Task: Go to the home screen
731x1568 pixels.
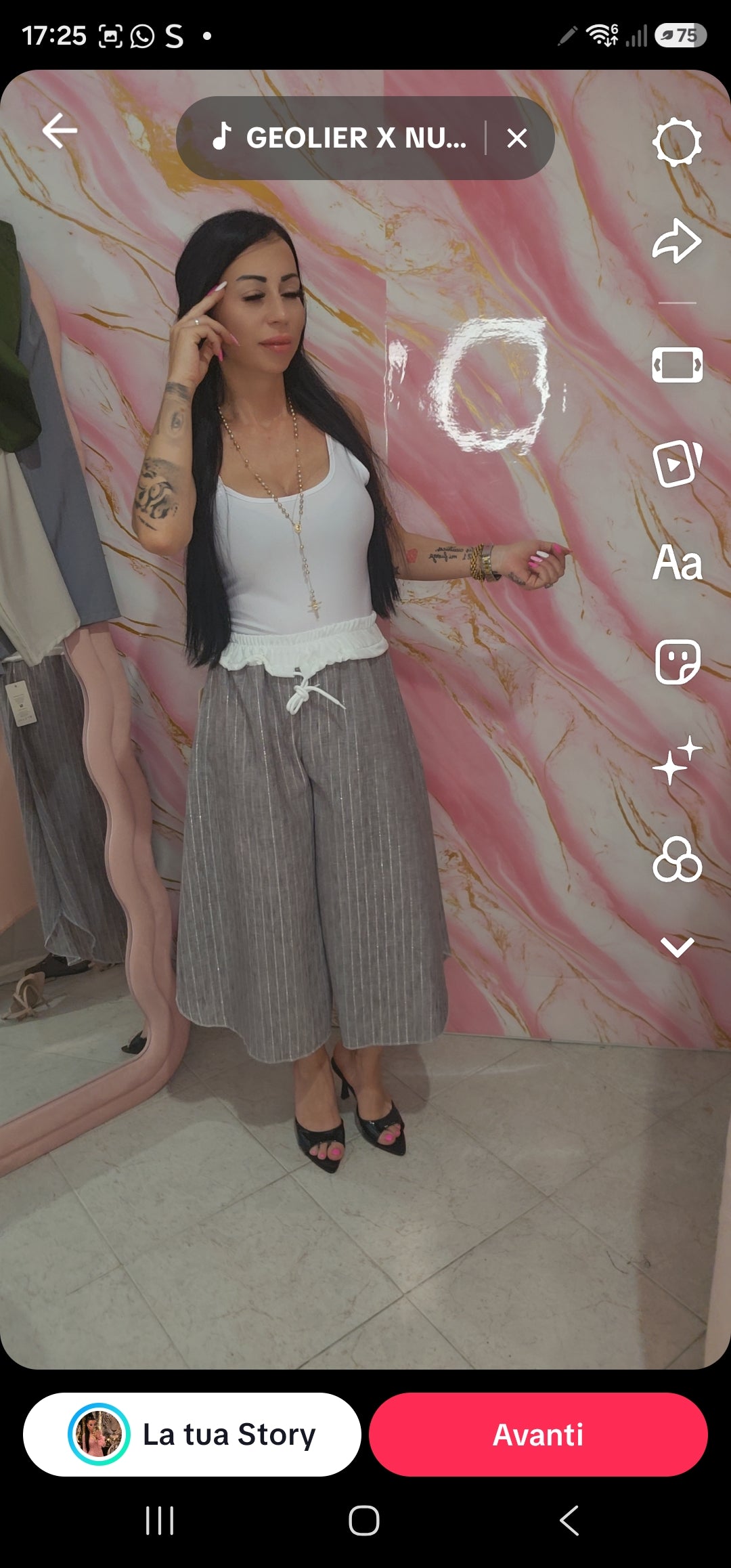Action: pos(364,1521)
